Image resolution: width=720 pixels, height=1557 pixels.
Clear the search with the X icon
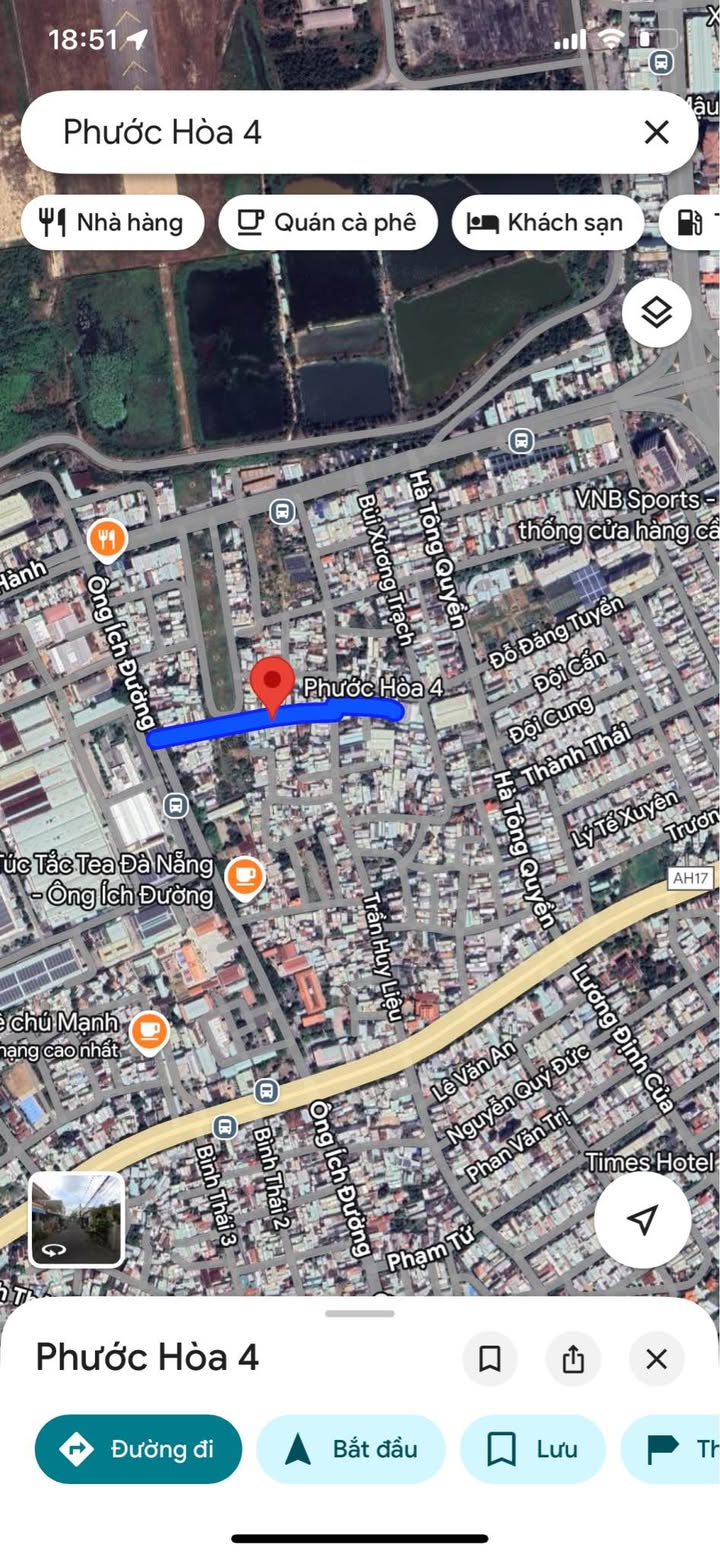pyautogui.click(x=656, y=132)
